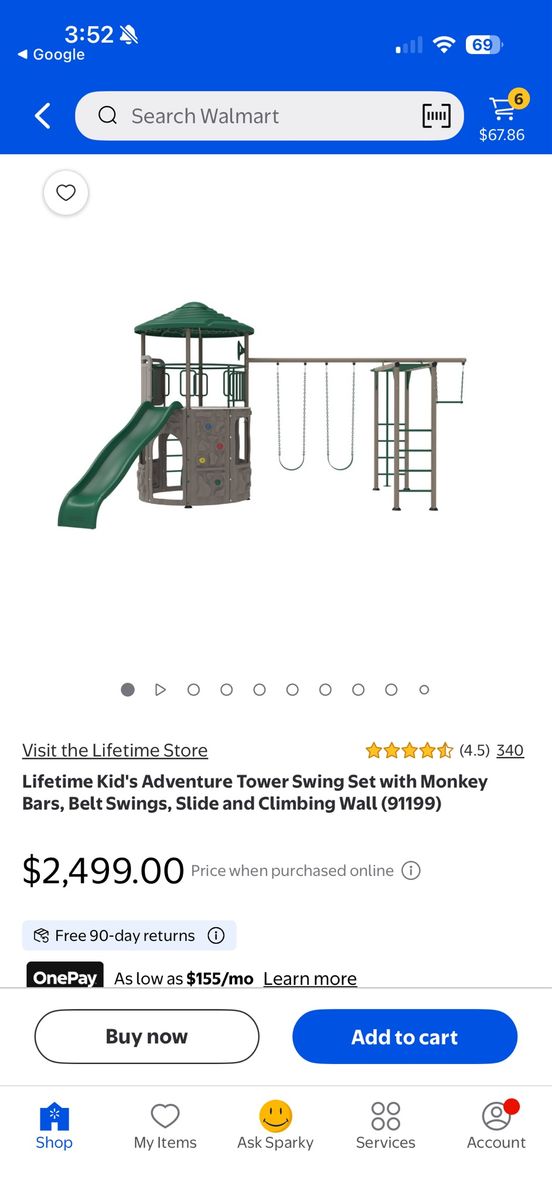The width and height of the screenshot is (552, 1200).
Task: Show info about price when purchased online
Action: [411, 870]
